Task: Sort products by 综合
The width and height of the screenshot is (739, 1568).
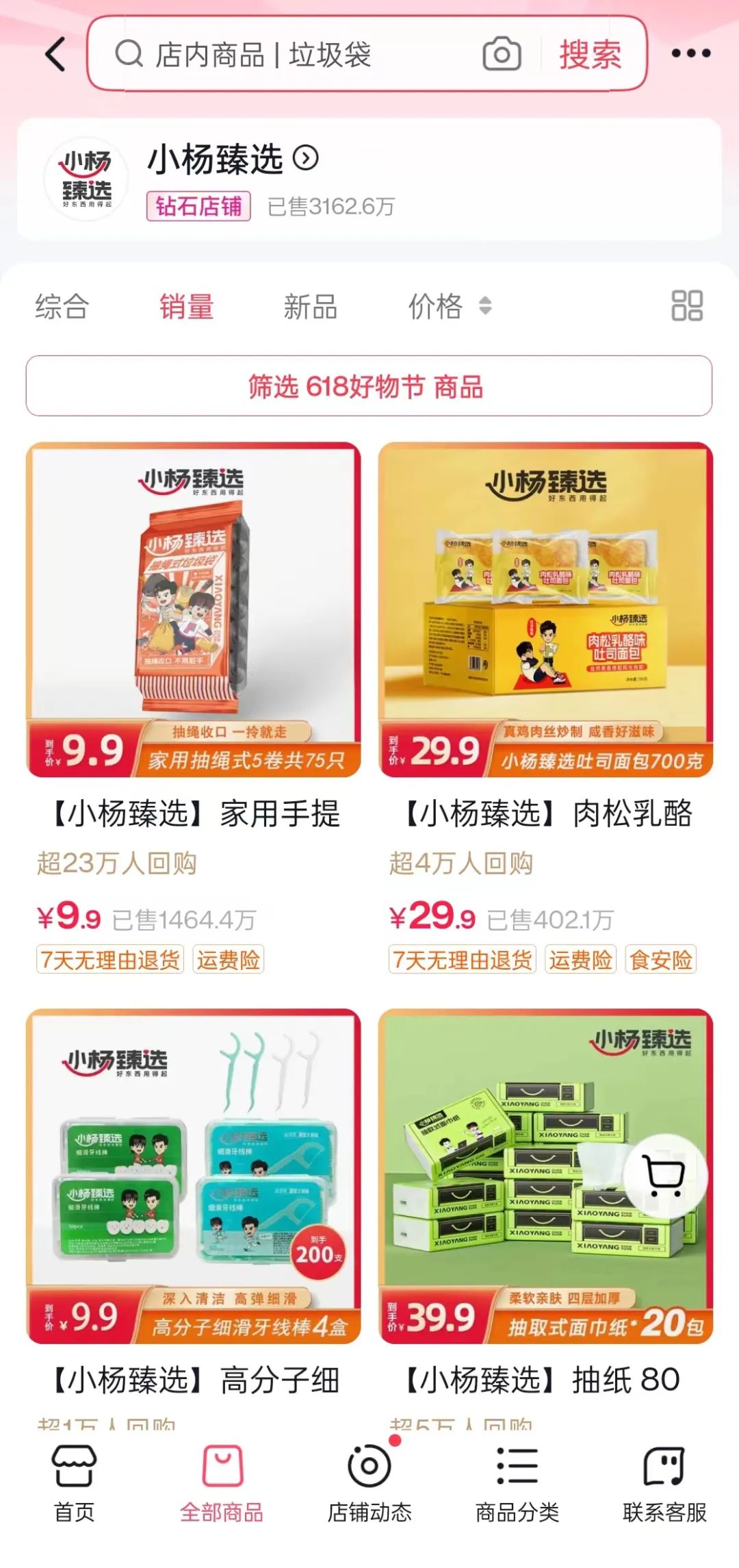Action: pos(62,307)
